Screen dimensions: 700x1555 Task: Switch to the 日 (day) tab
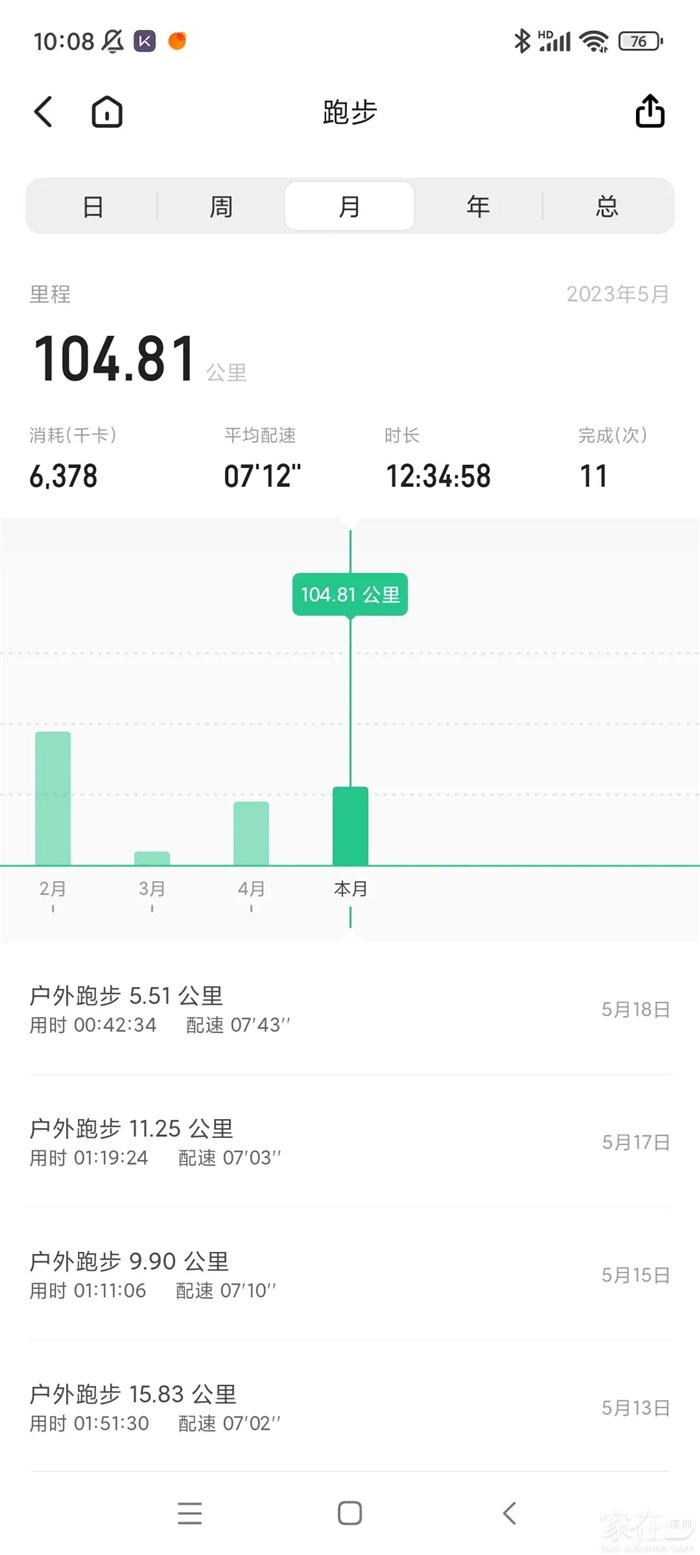coord(93,207)
